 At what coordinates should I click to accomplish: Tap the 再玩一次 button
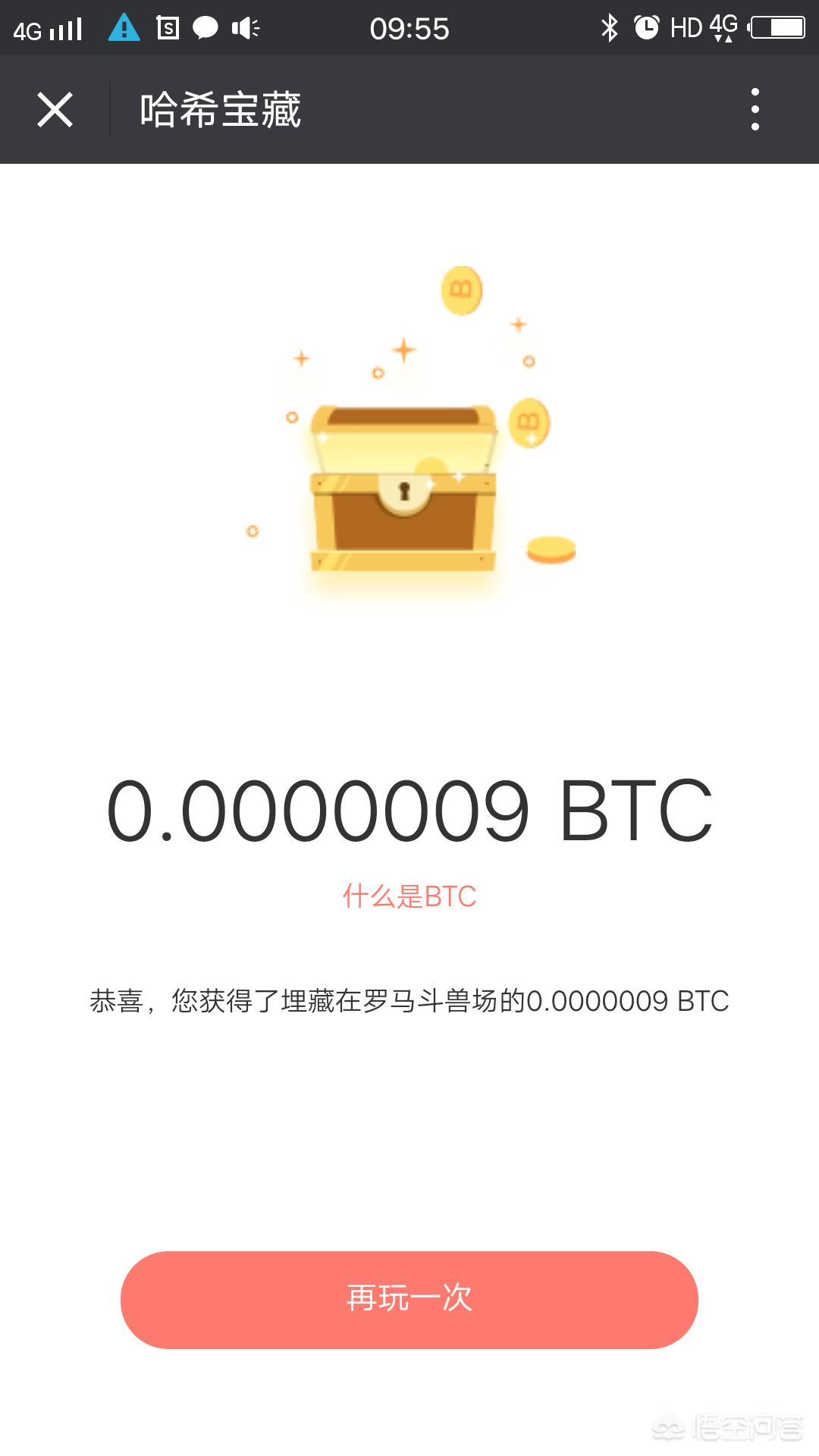coord(409,1299)
